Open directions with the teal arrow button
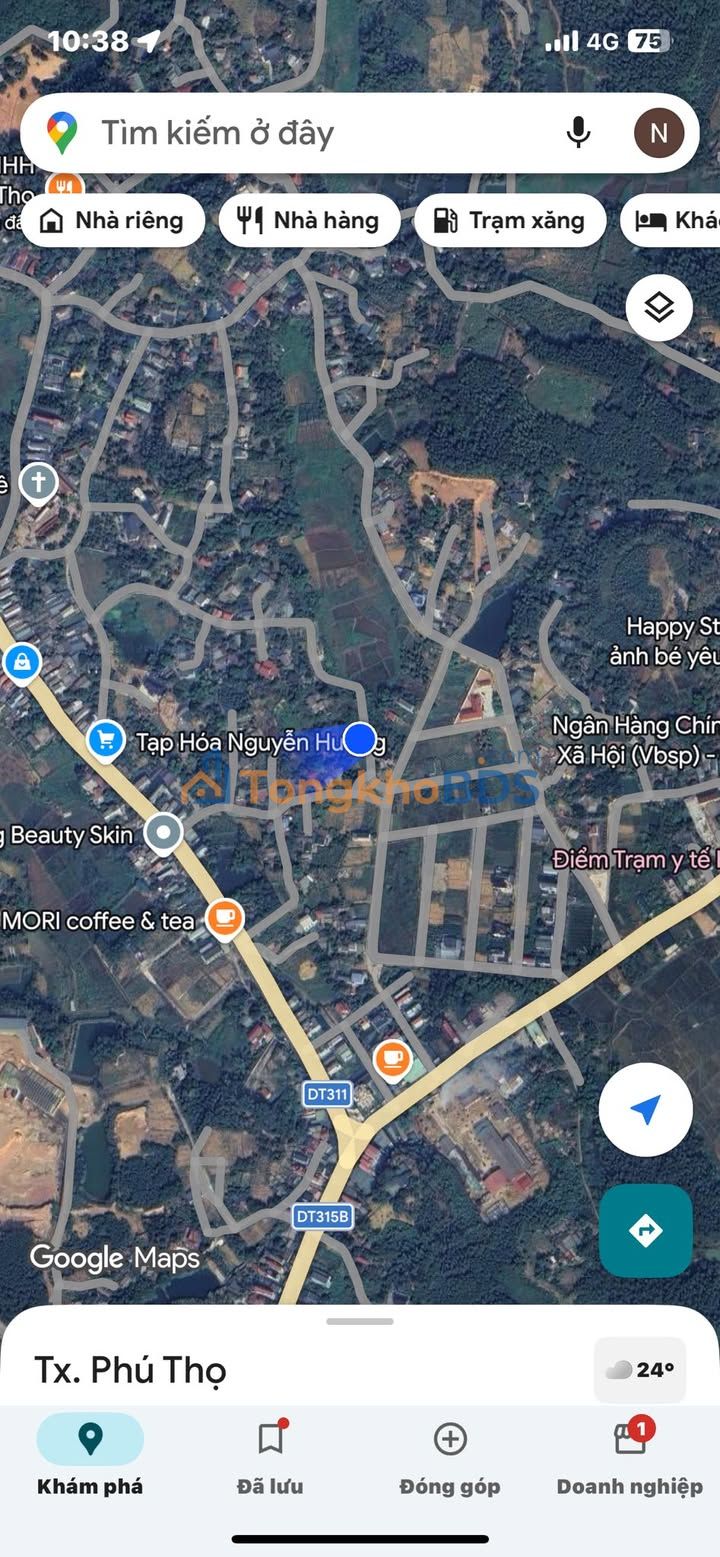Viewport: 720px width, 1557px height. 645,1230
